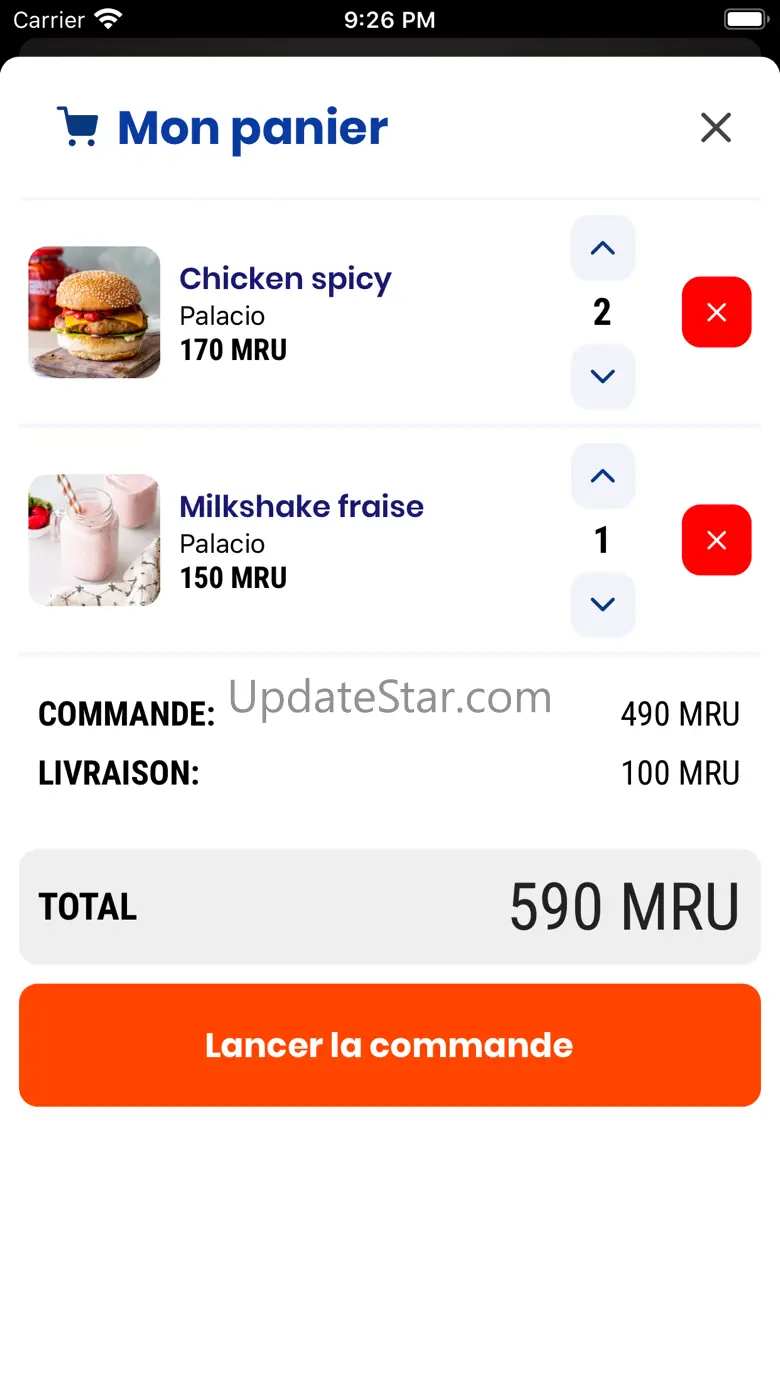Remove Chicken spicy from the cart
The image size is (780, 1387).
(716, 312)
